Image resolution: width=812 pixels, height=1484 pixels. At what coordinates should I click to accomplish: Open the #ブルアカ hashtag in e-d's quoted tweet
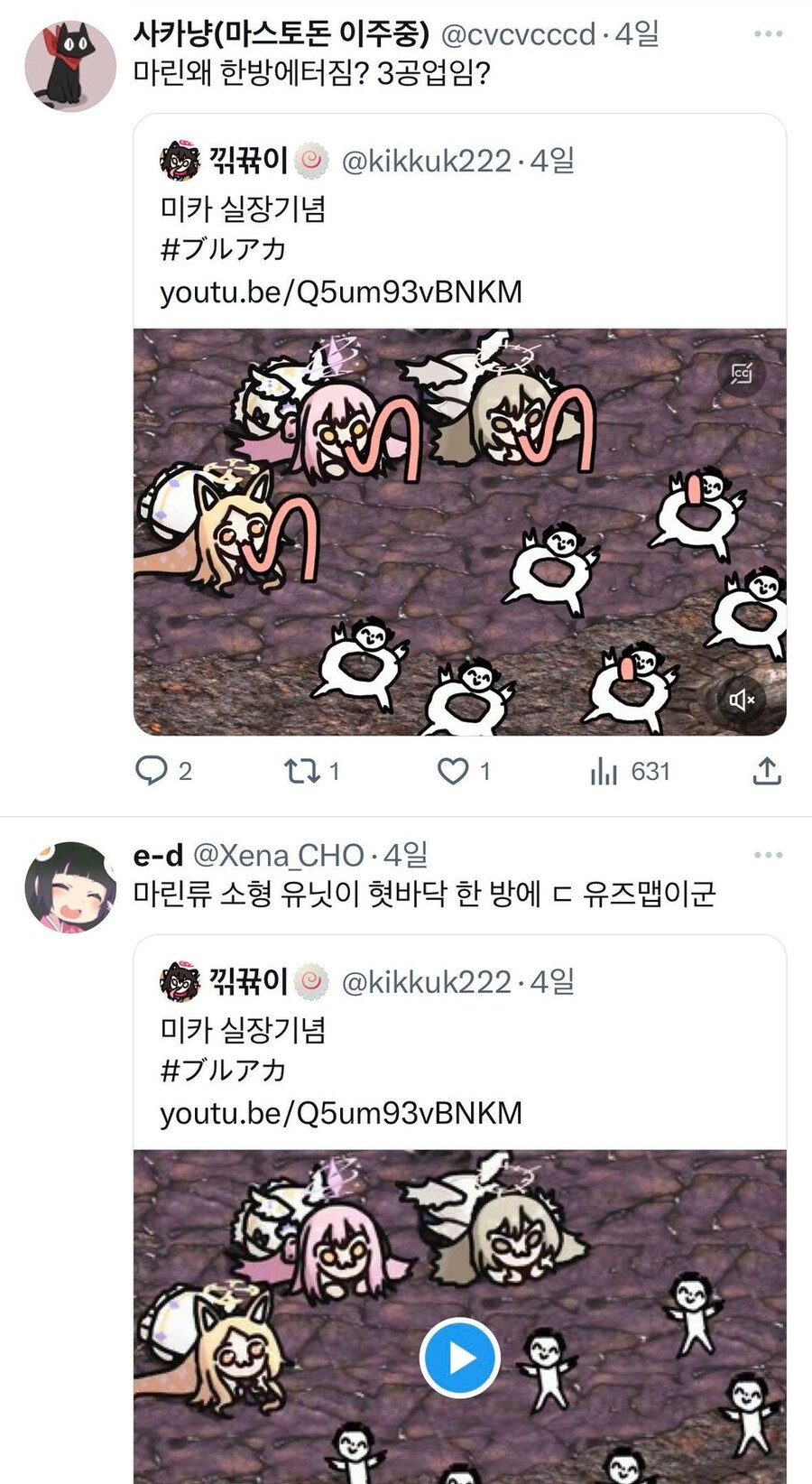click(x=223, y=1071)
